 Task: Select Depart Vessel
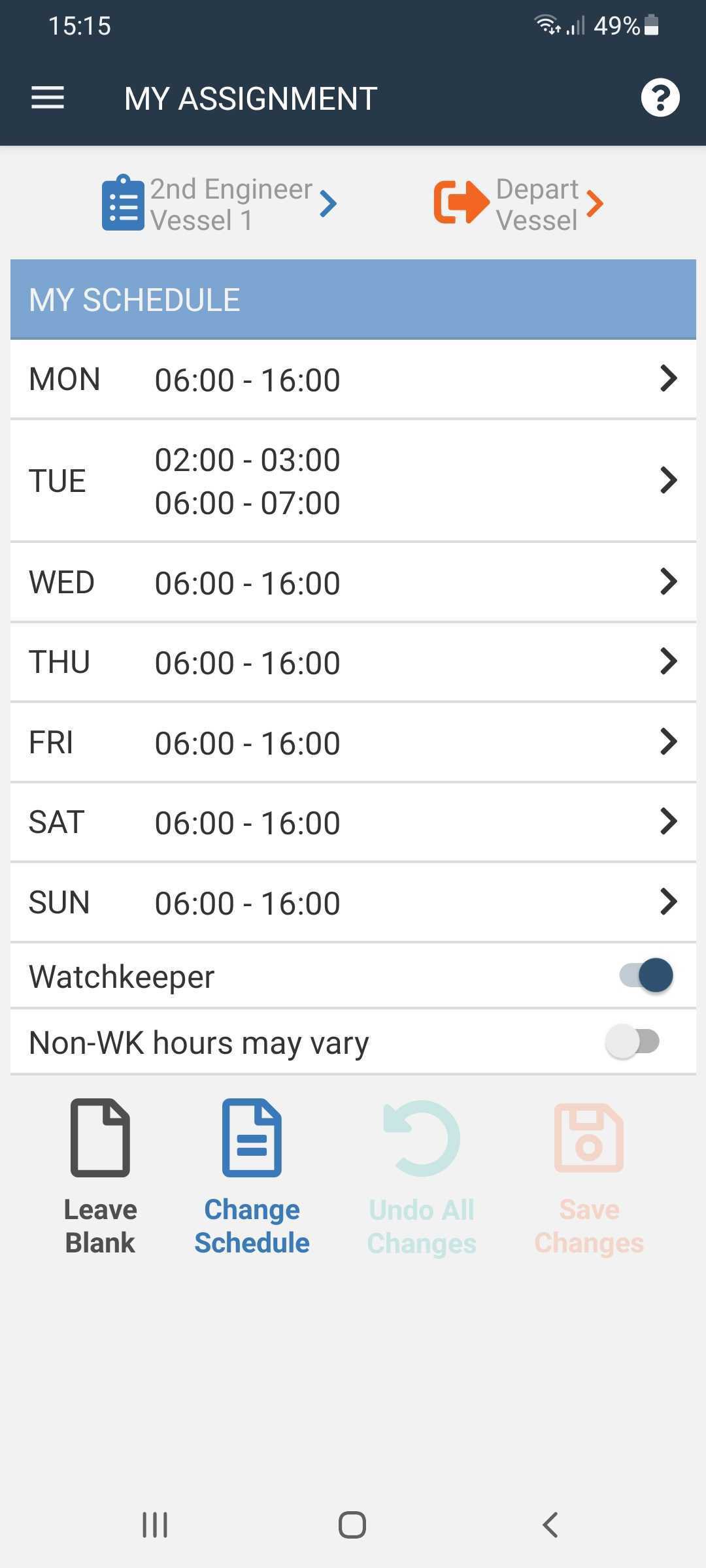pos(518,204)
